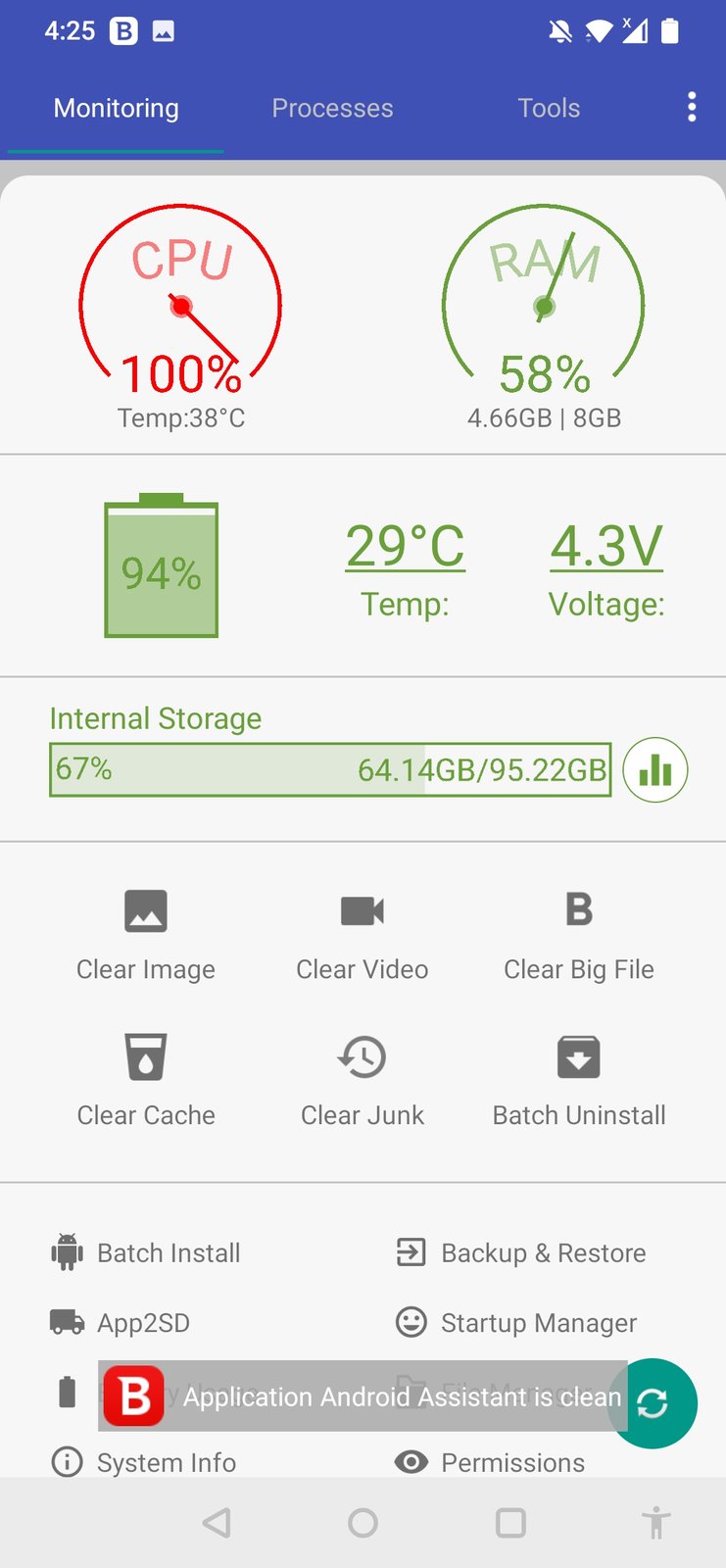Go to the home screen
This screenshot has height=1568, width=726.
click(x=363, y=1523)
